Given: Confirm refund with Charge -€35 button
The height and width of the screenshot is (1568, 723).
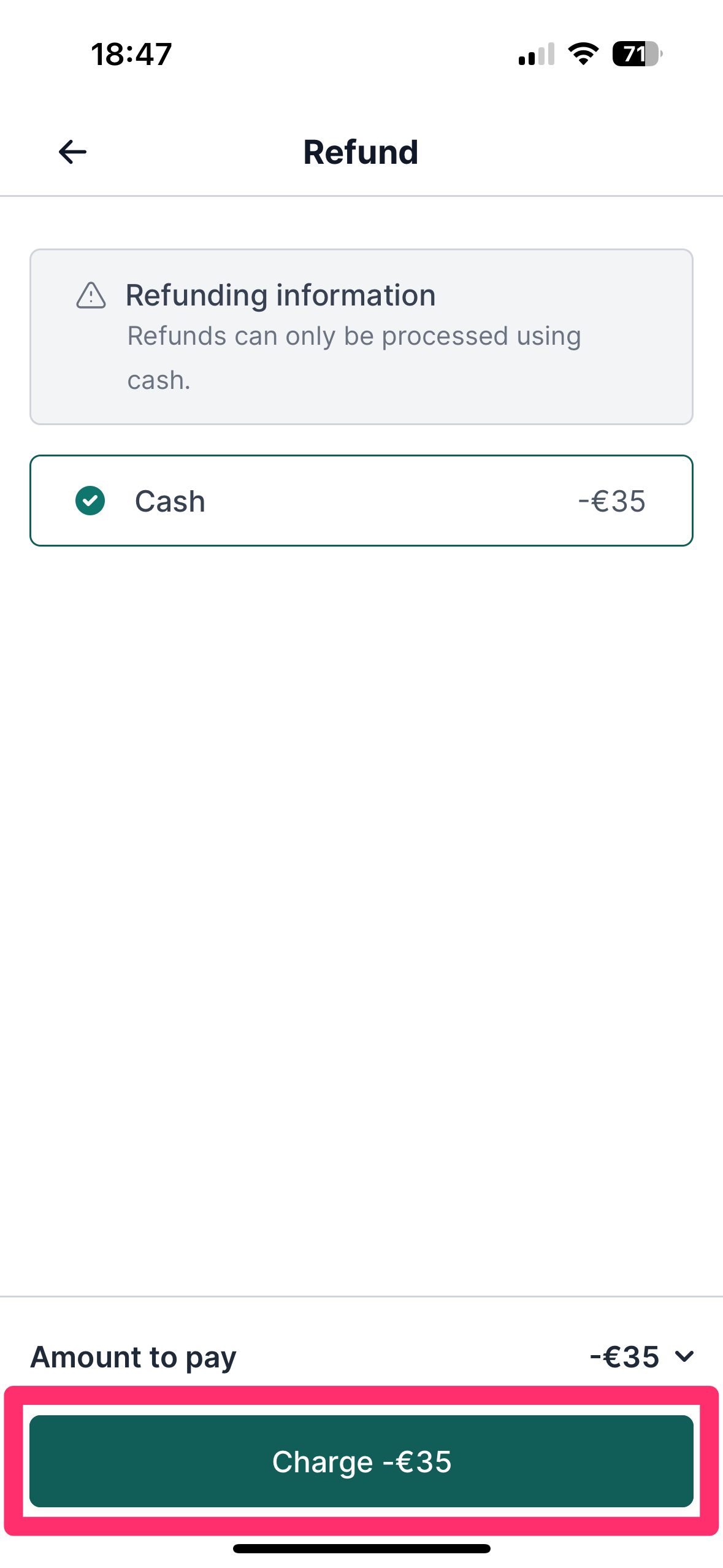Looking at the screenshot, I should [361, 1461].
